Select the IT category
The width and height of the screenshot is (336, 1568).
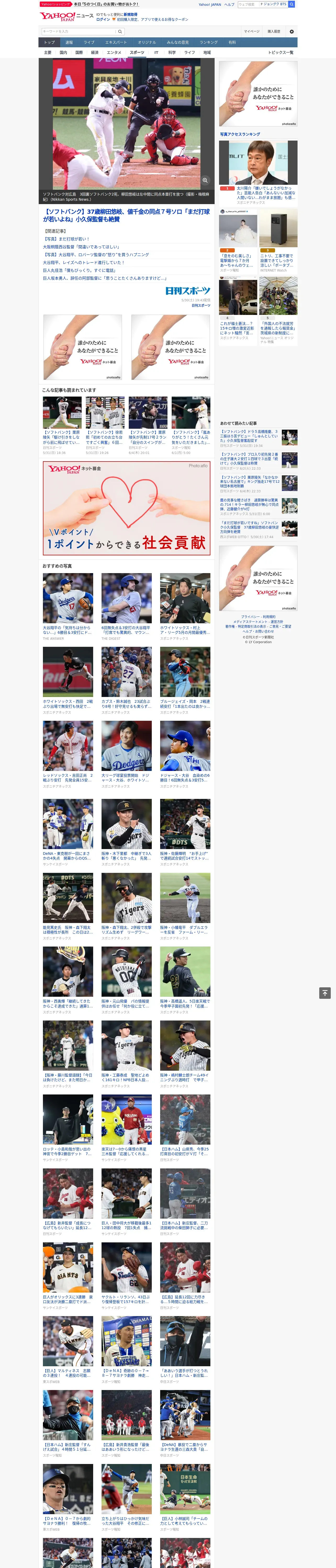pos(156,52)
